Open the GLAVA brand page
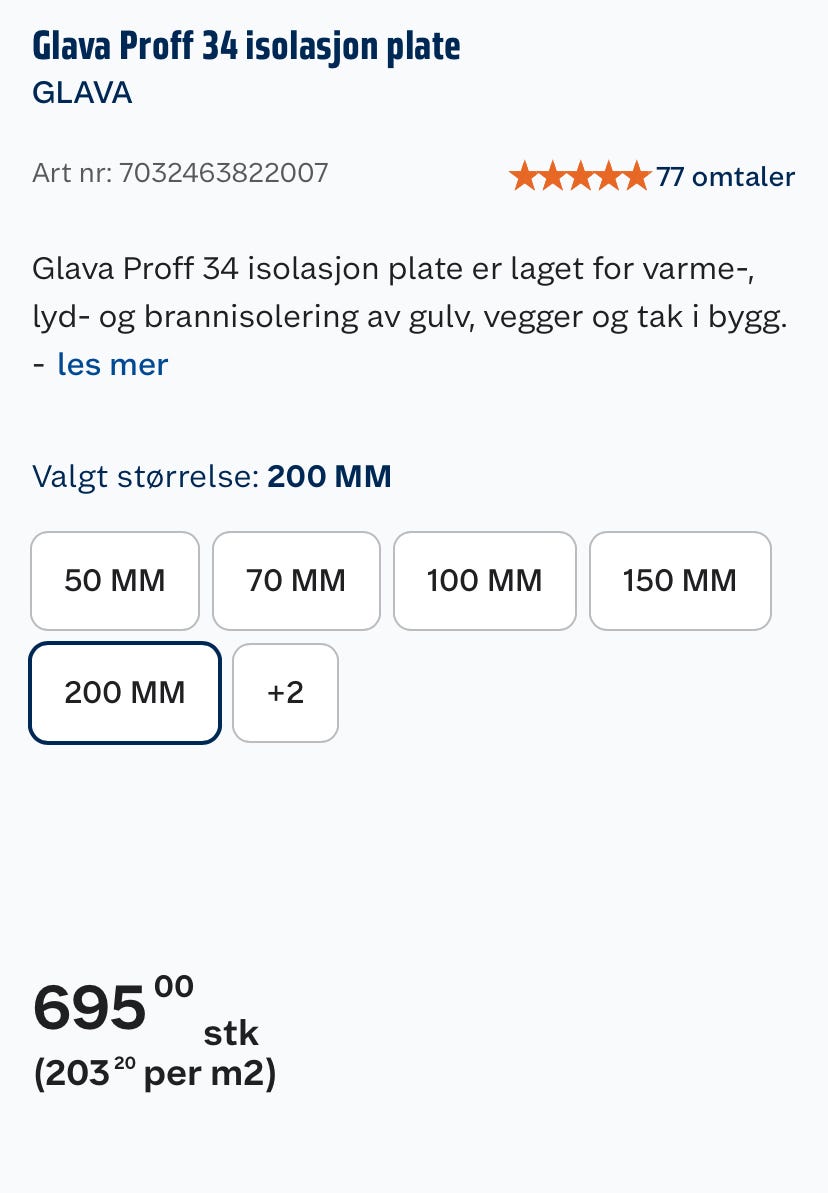This screenshot has width=828, height=1193. (x=82, y=92)
